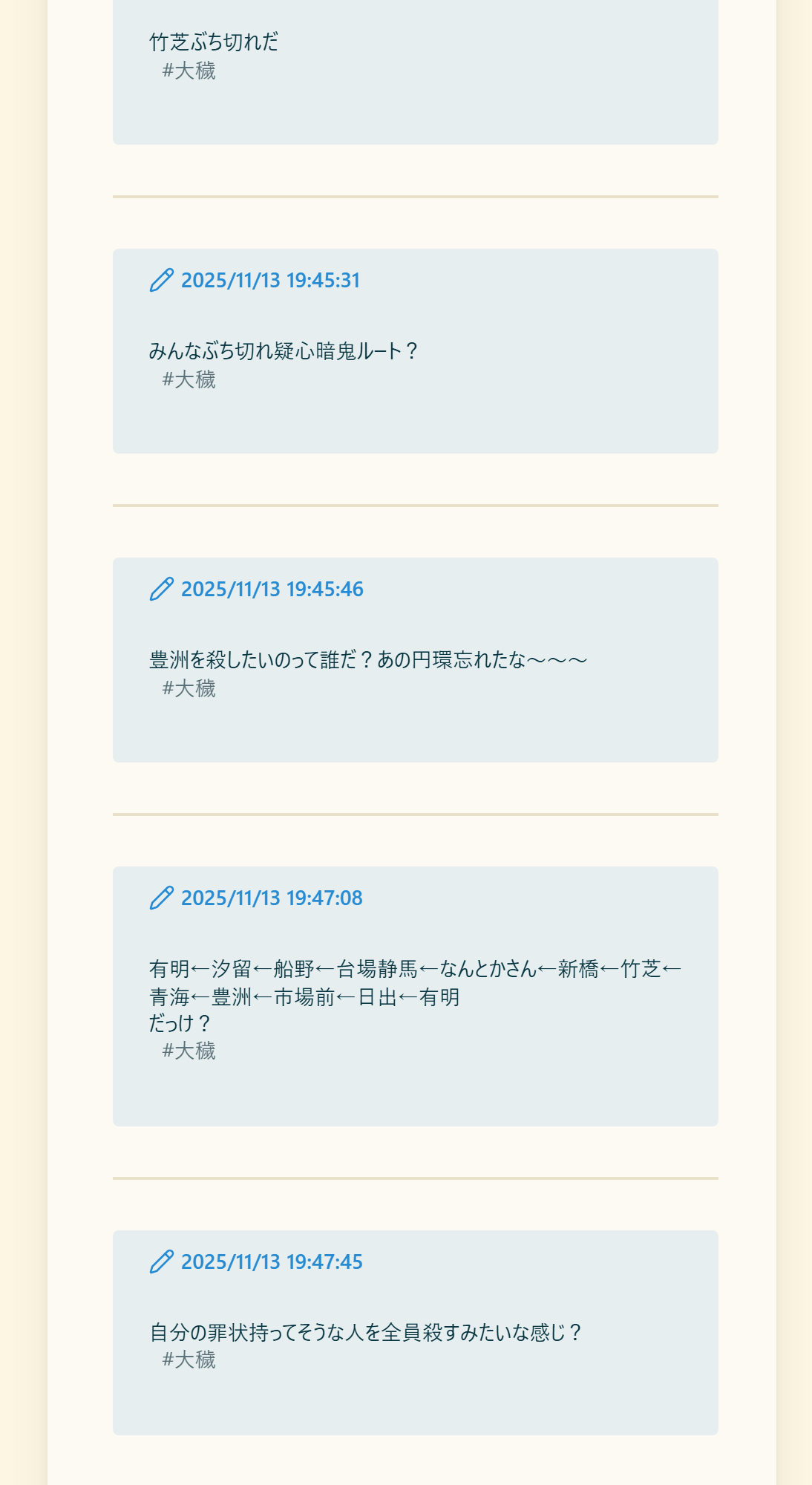
Task: Tap the #大穢 tag under 豊洲を殺したいのって誰だ
Action: [x=189, y=689]
